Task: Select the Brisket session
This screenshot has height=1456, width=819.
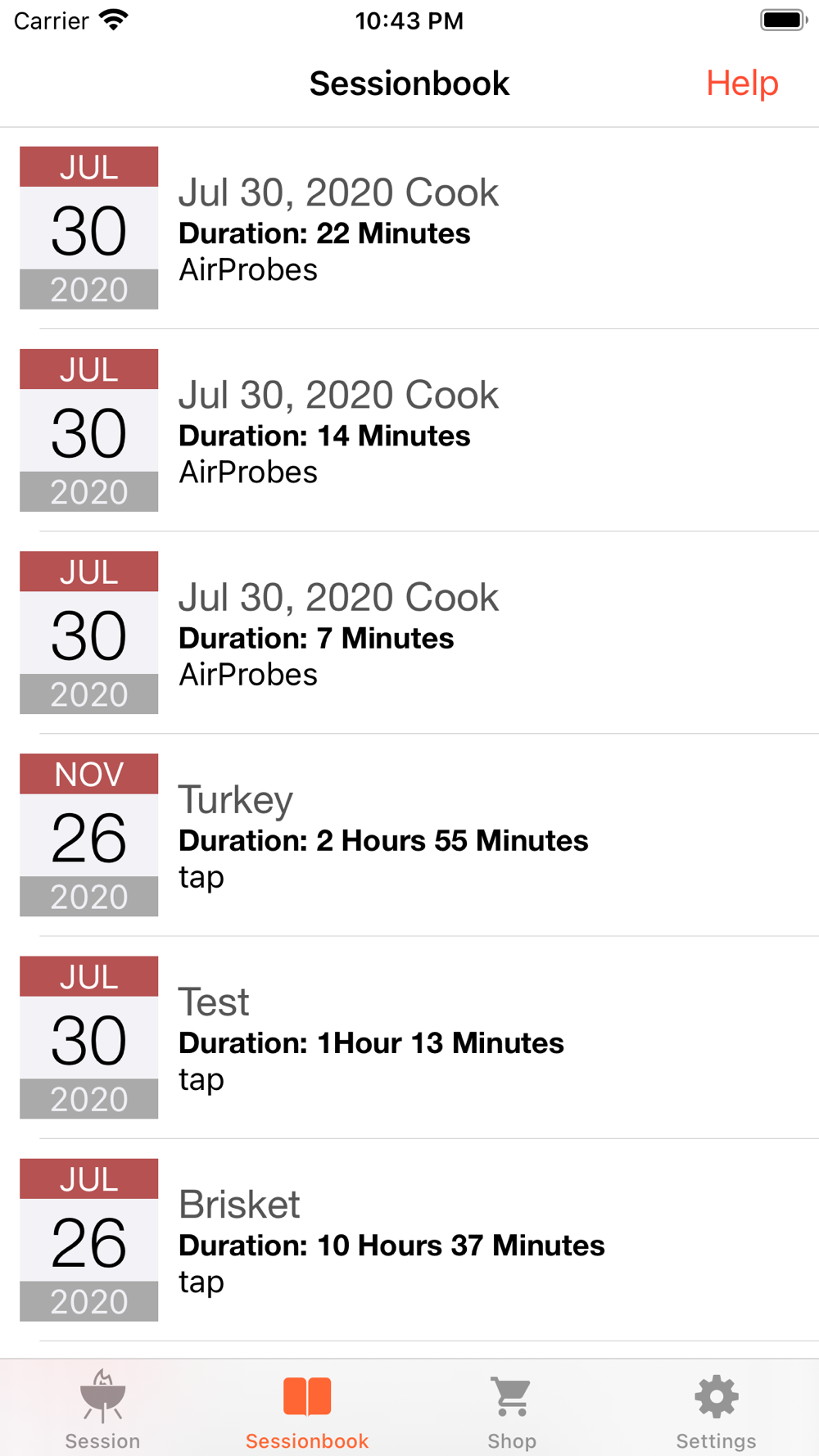Action: (x=409, y=1240)
